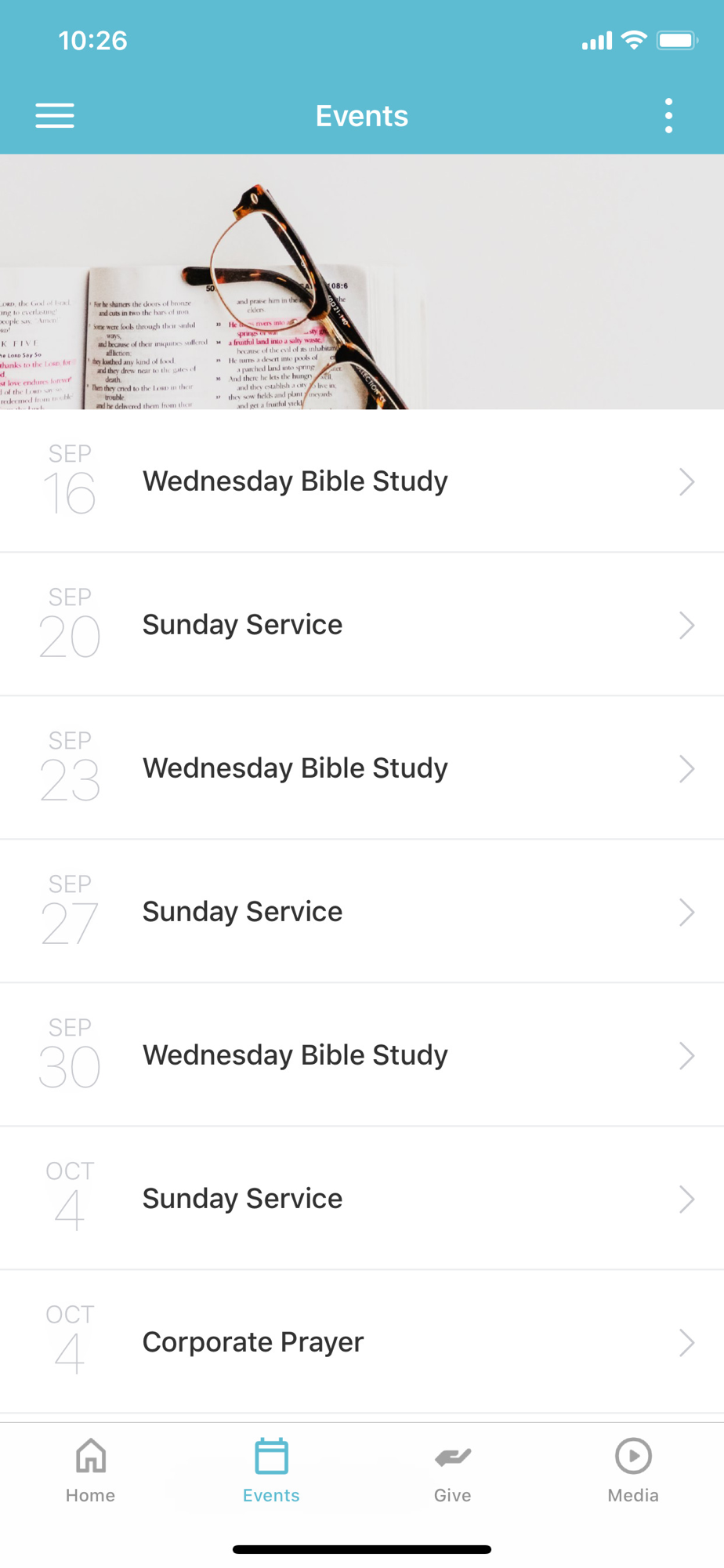
Task: View Wednesday Bible Study on Sep 30
Action: [362, 1055]
